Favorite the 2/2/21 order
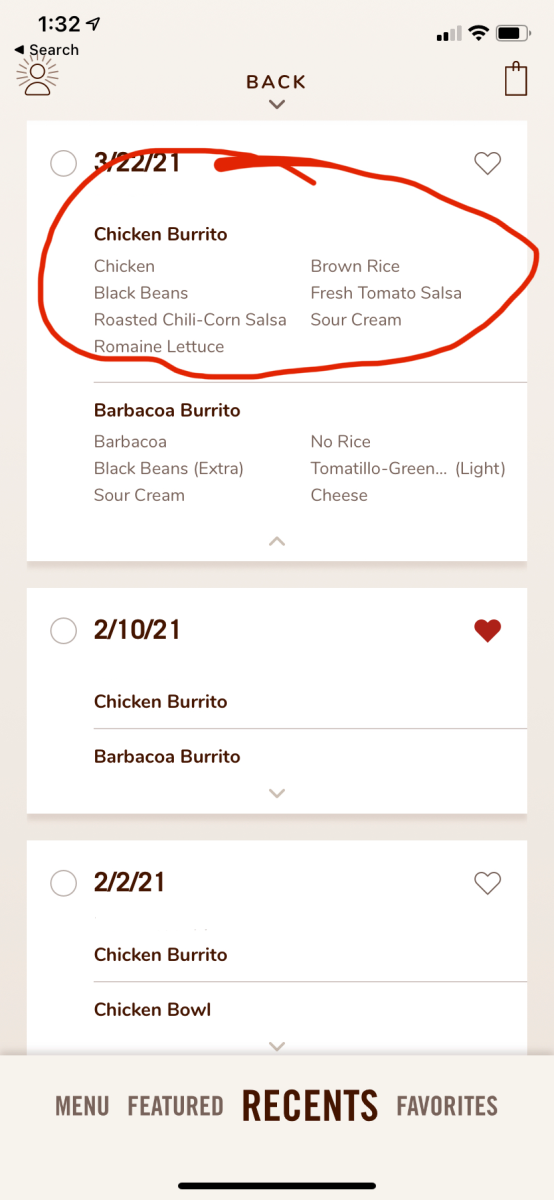554x1200 pixels. [487, 883]
